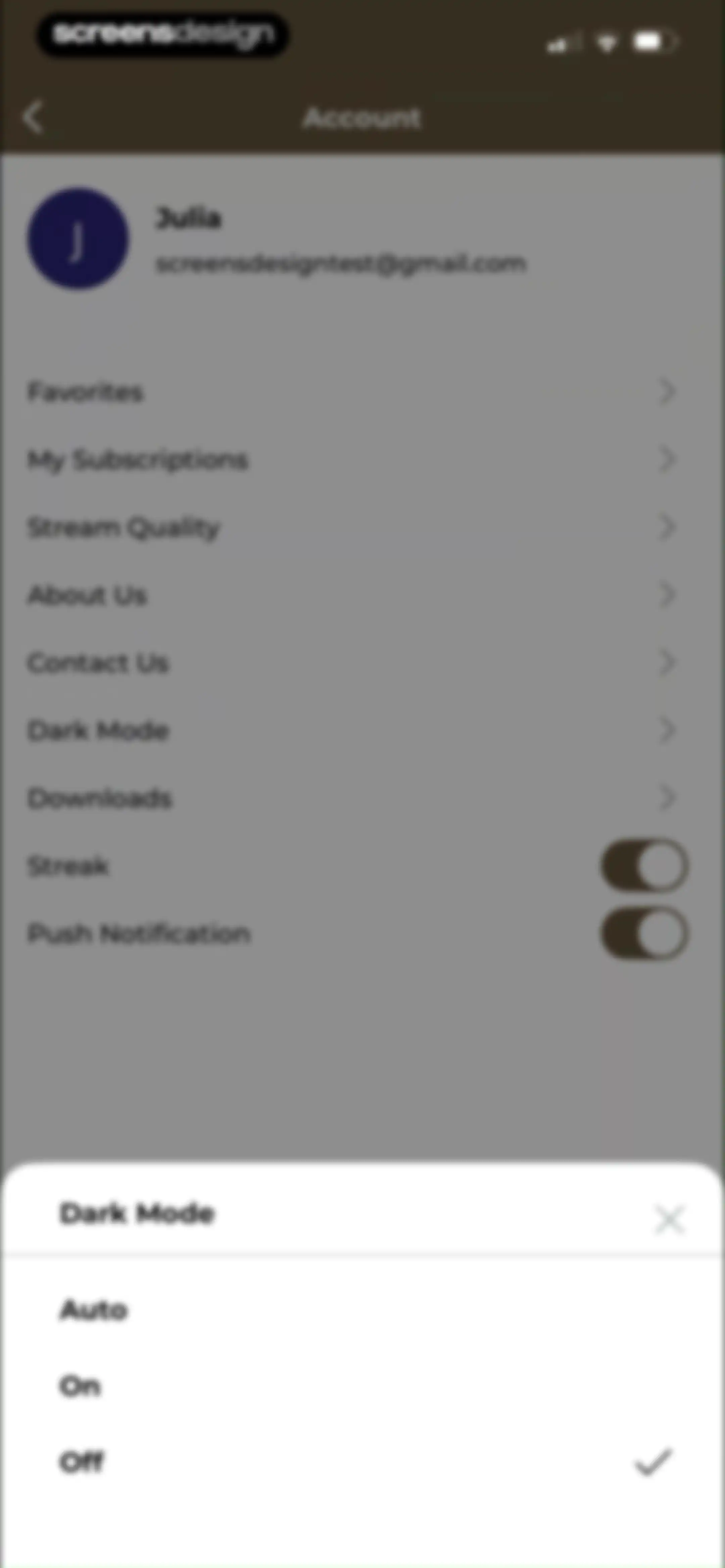Close the Dark Mode sheet
725x1568 pixels.
pyautogui.click(x=670, y=1219)
